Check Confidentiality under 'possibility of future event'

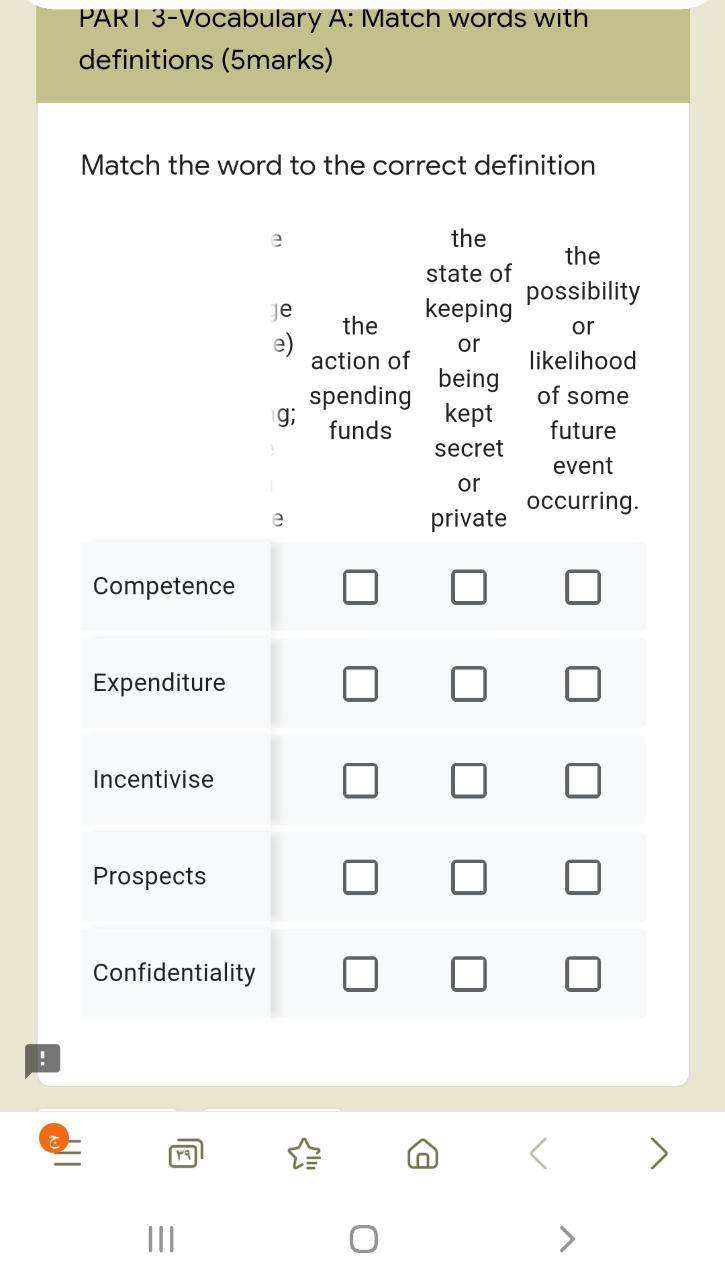(x=583, y=973)
